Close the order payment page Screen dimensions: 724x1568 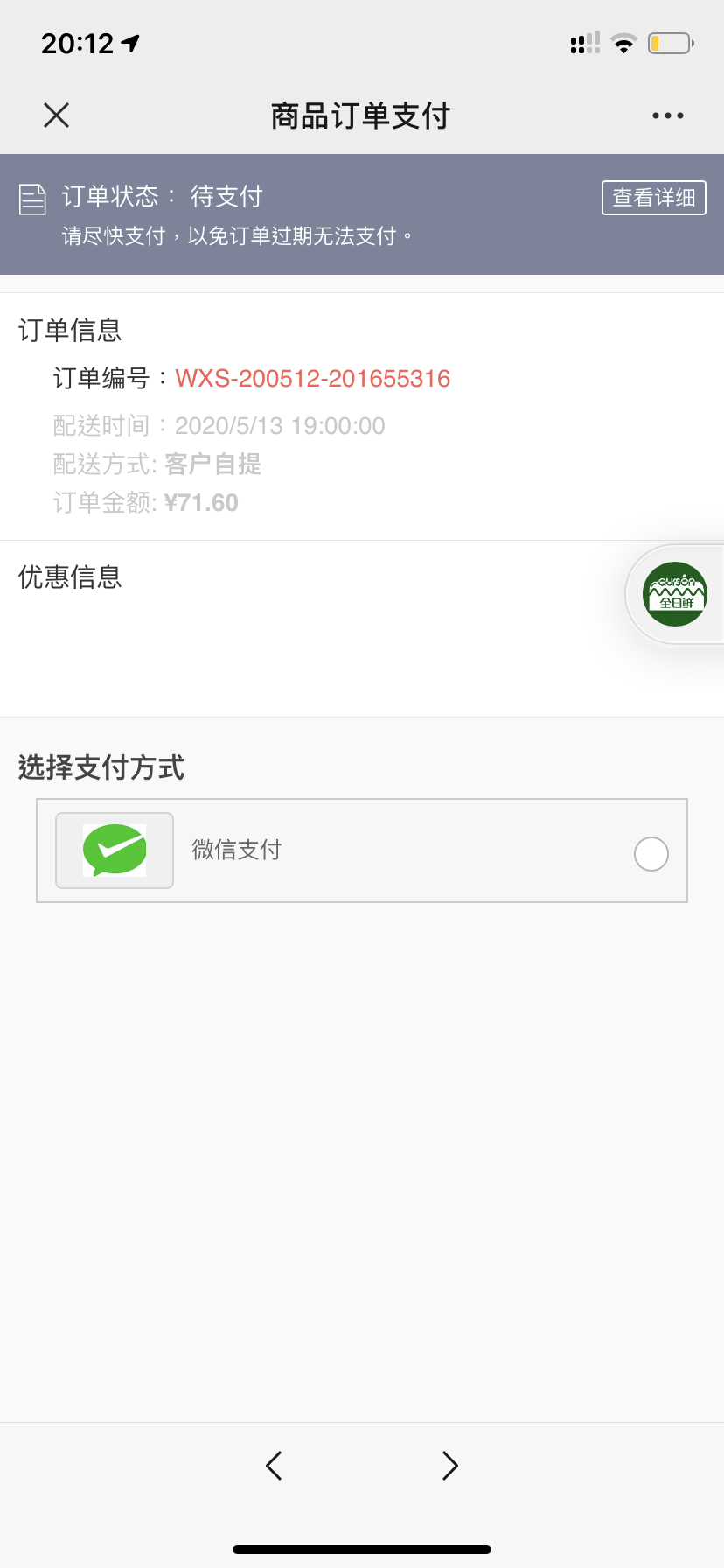click(x=56, y=115)
